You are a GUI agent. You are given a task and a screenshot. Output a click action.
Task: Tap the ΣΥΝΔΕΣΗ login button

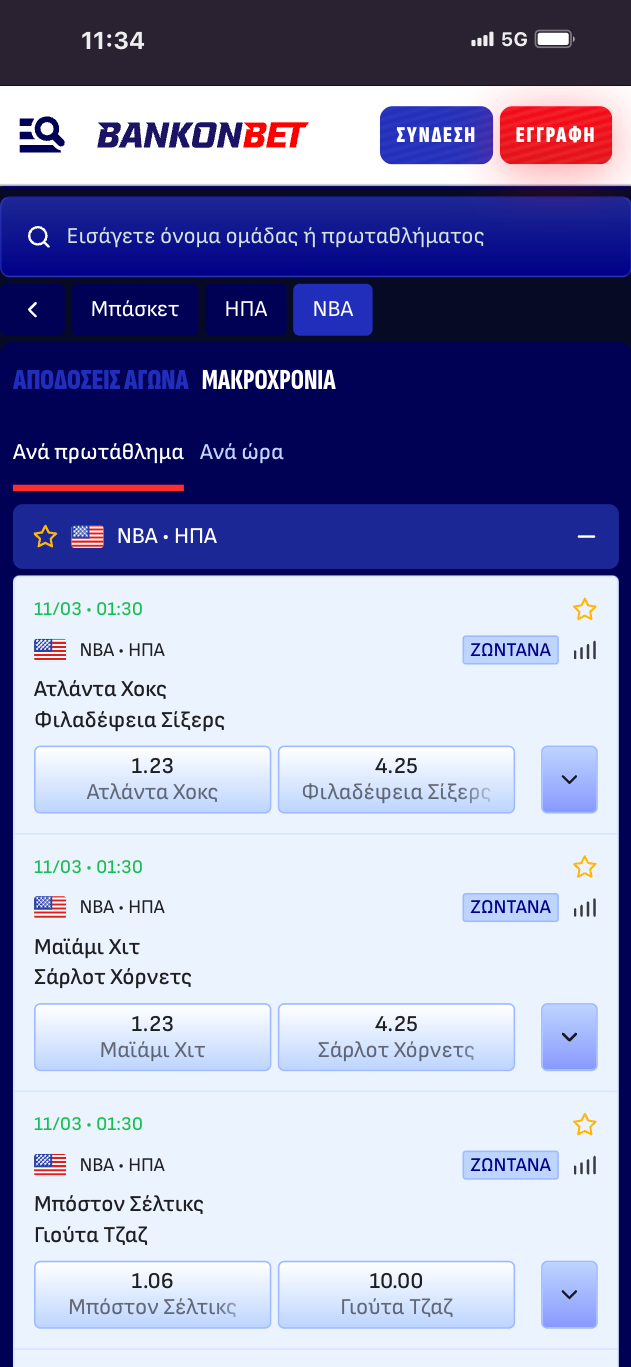coord(436,135)
